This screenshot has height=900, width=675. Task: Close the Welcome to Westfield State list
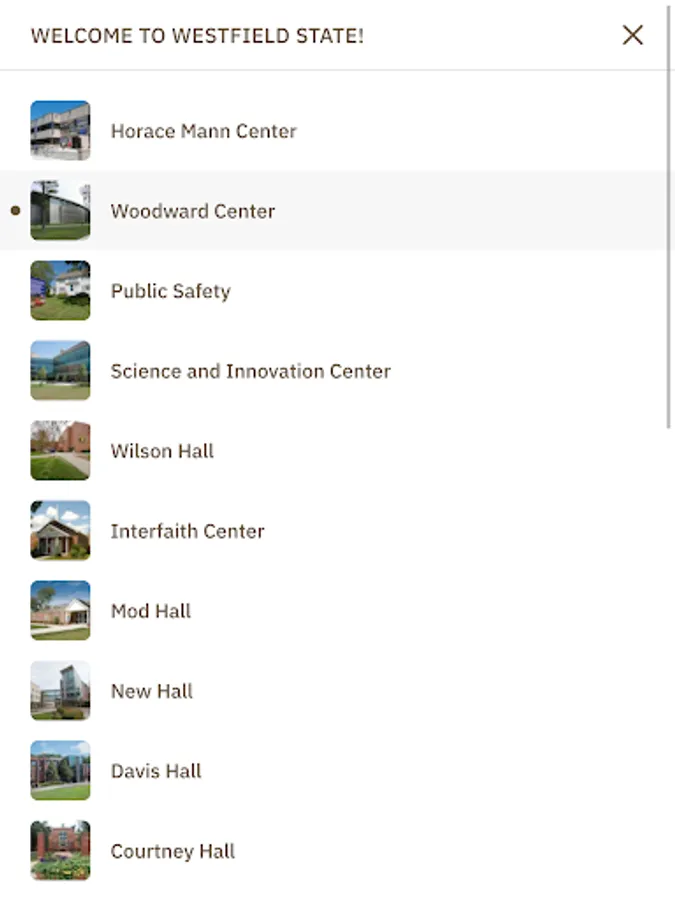tap(632, 36)
